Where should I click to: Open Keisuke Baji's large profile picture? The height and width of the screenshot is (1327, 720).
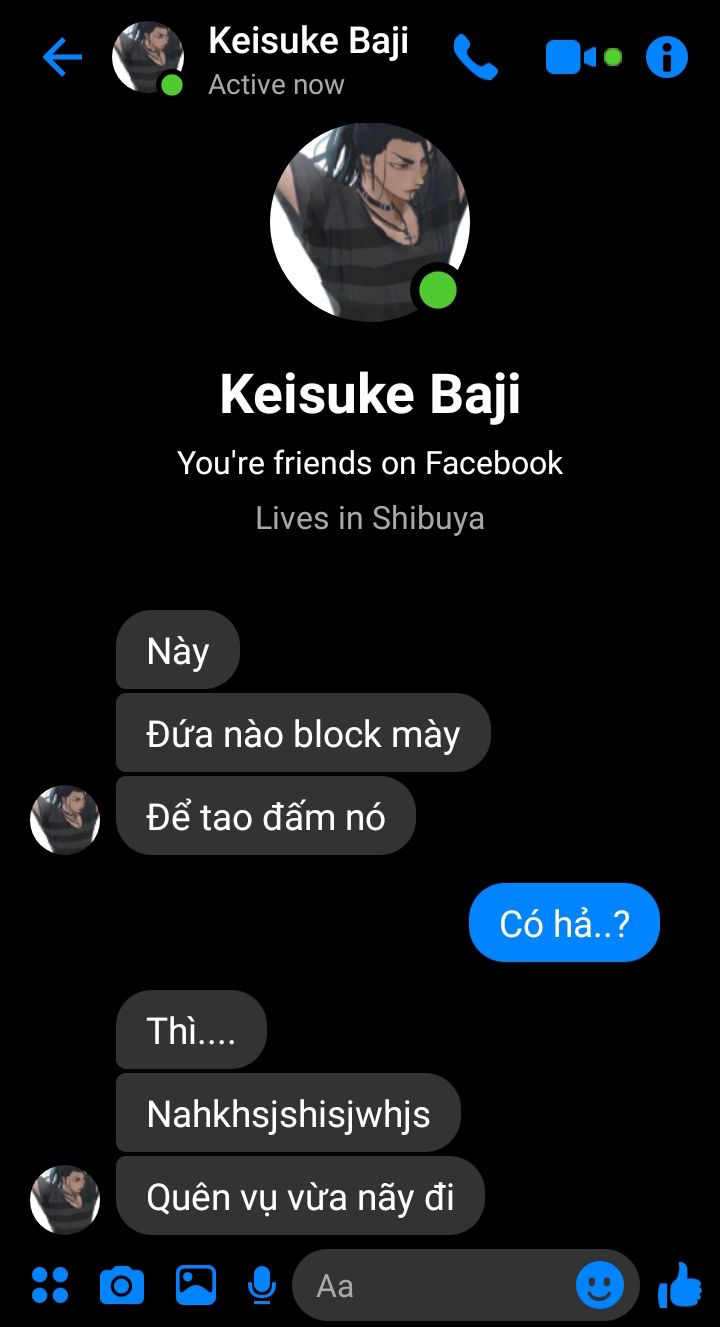[x=369, y=222]
